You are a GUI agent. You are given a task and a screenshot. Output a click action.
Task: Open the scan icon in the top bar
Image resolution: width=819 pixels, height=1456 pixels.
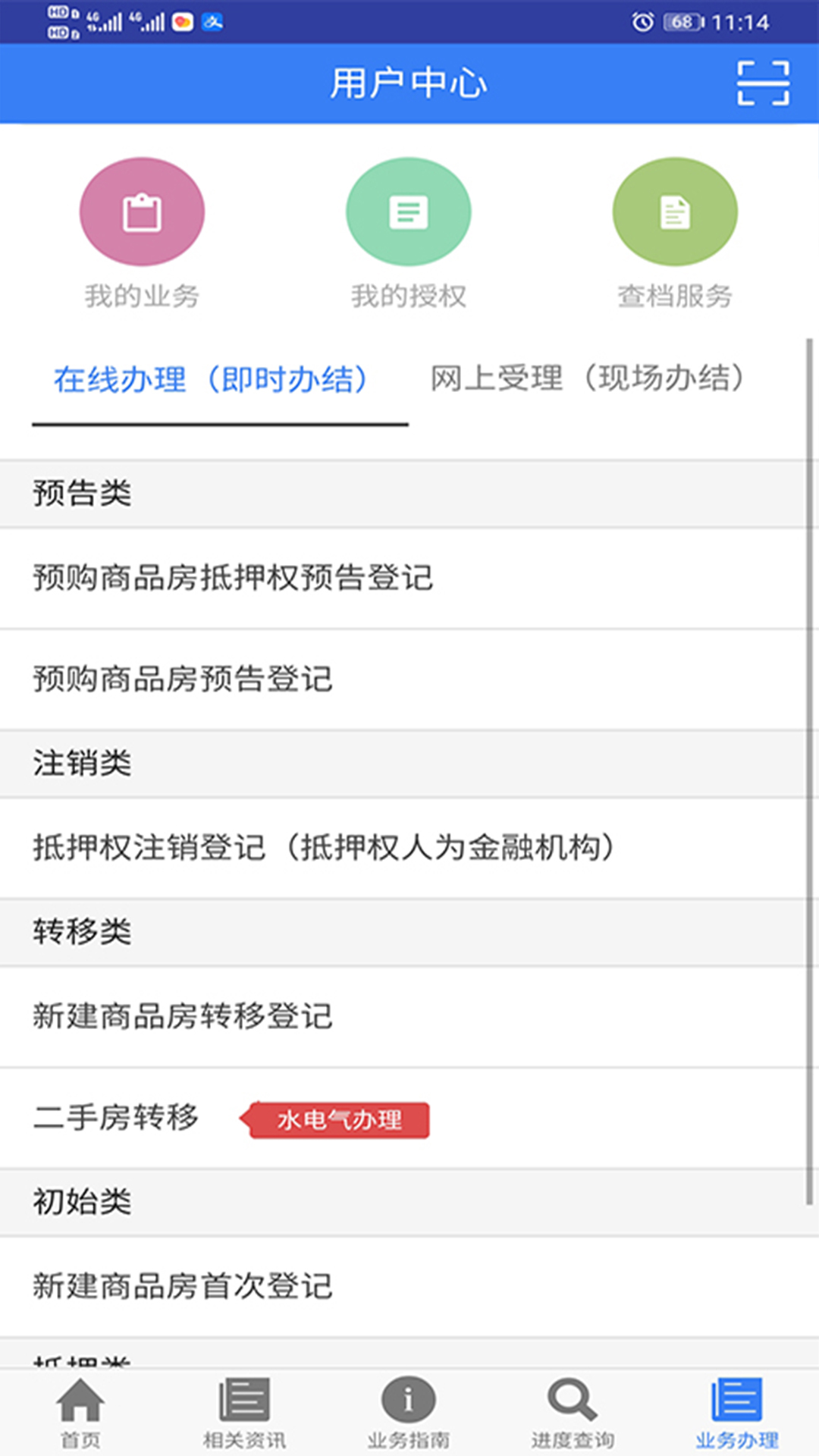(764, 83)
